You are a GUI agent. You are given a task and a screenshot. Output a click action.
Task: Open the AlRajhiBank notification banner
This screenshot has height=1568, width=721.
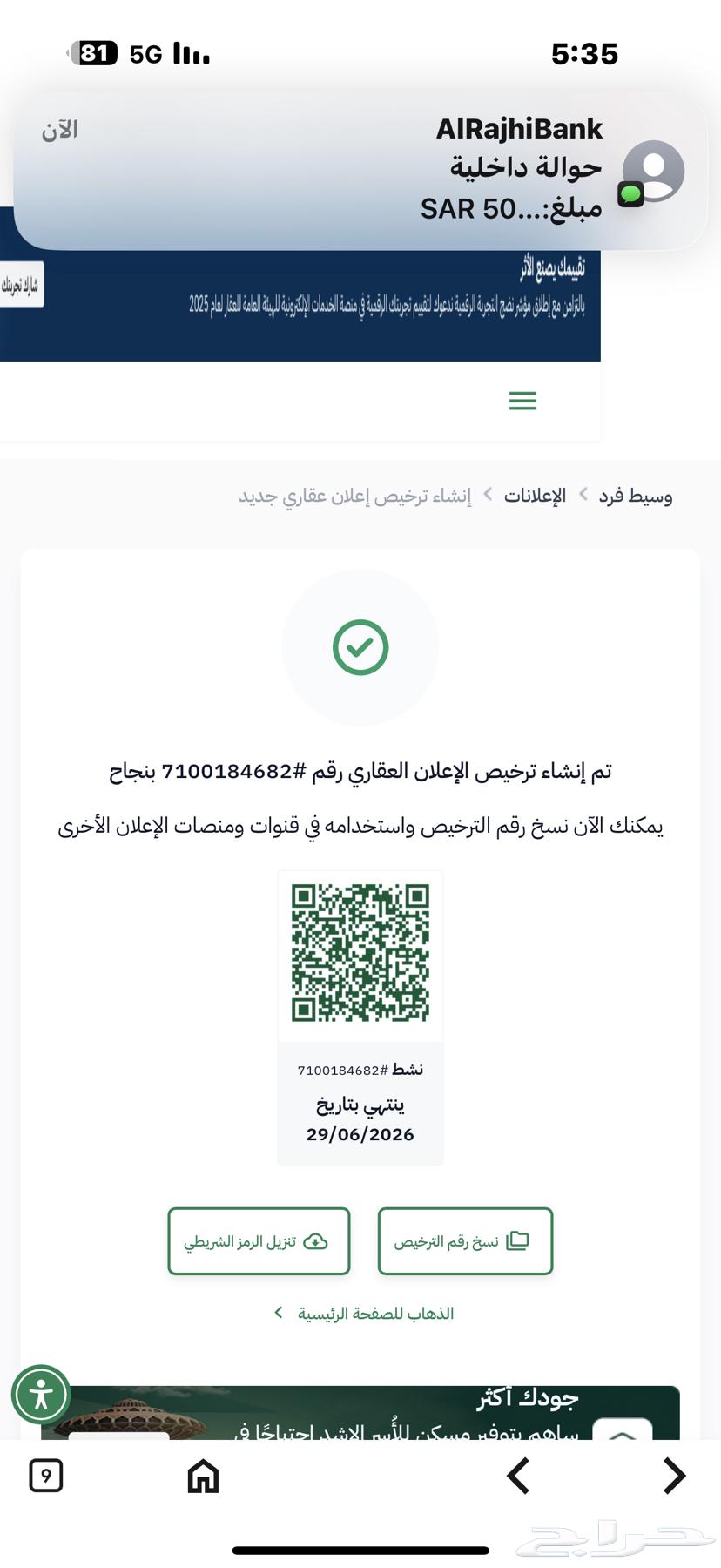360,172
